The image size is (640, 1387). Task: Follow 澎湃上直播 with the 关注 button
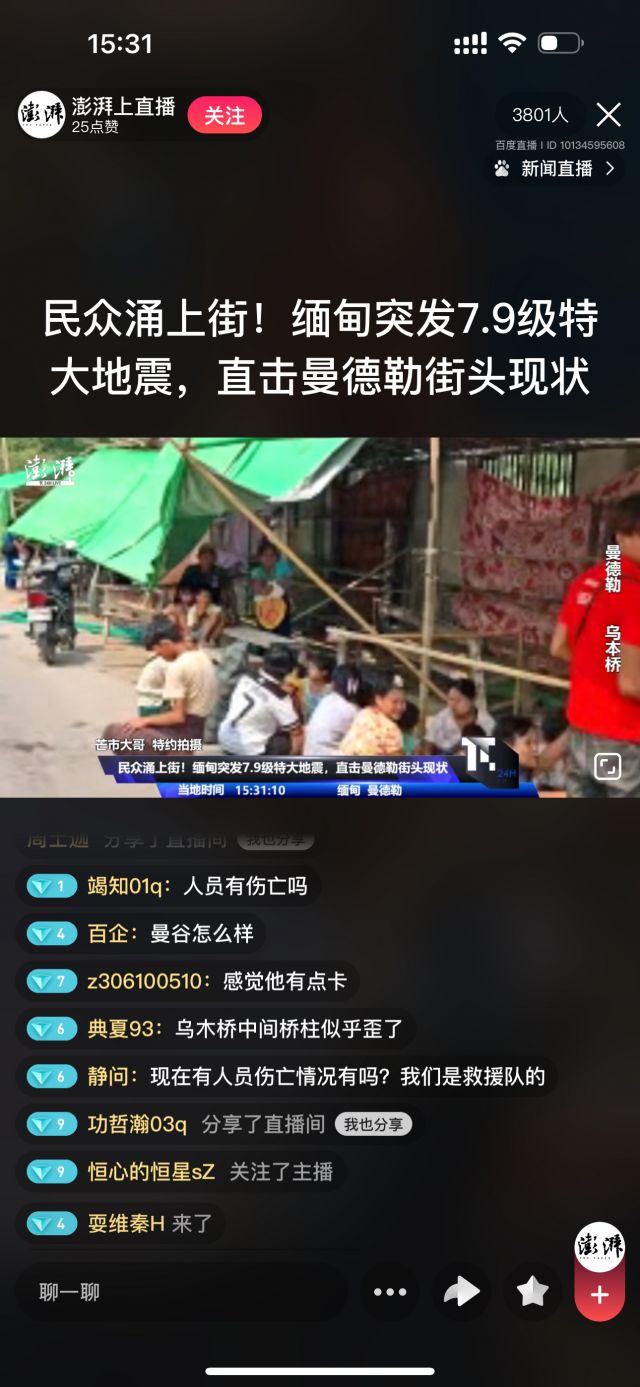point(224,116)
